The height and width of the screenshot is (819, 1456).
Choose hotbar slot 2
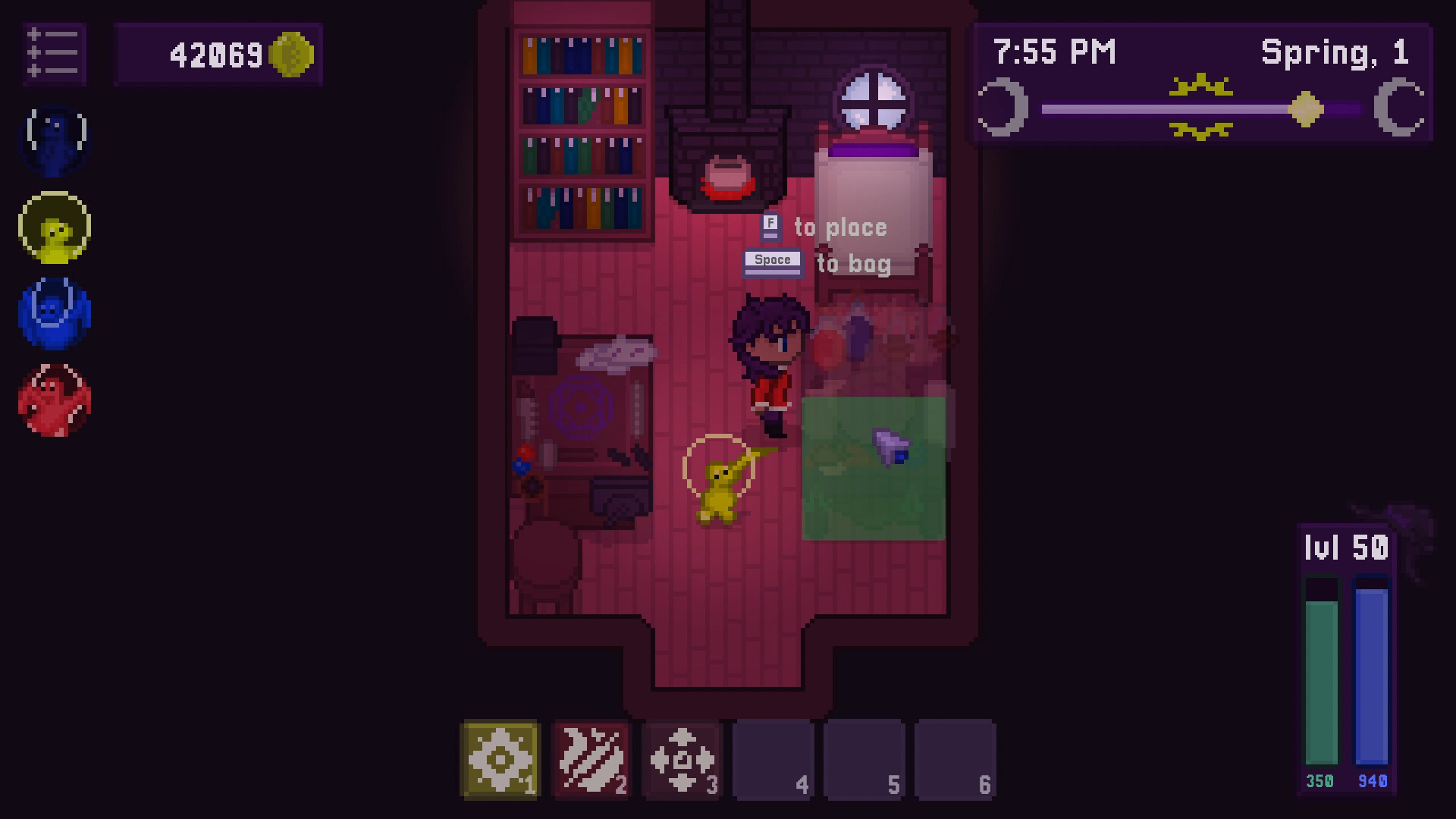coord(591,759)
